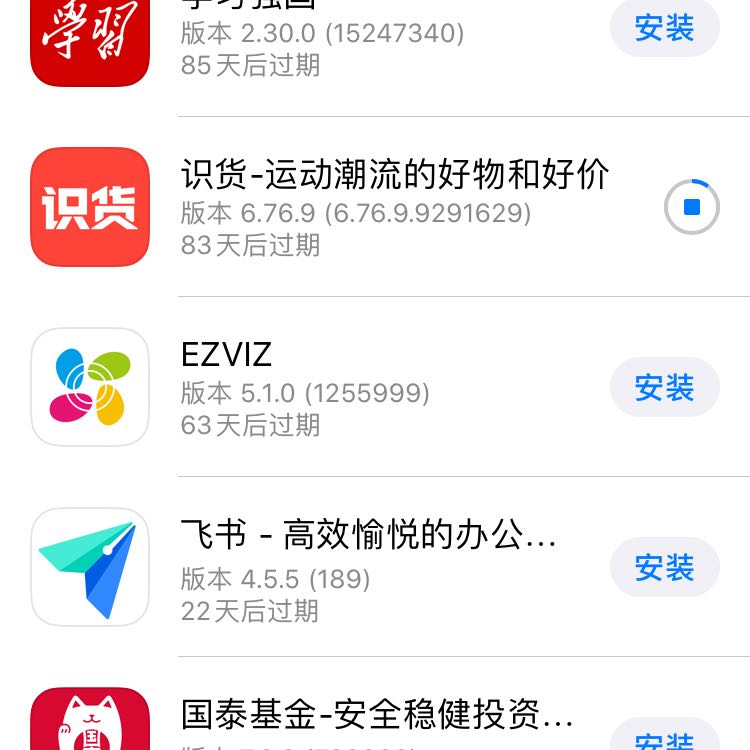Viewport: 750px width, 750px height.
Task: Open the 飞书 app details row
Action: click(368, 567)
